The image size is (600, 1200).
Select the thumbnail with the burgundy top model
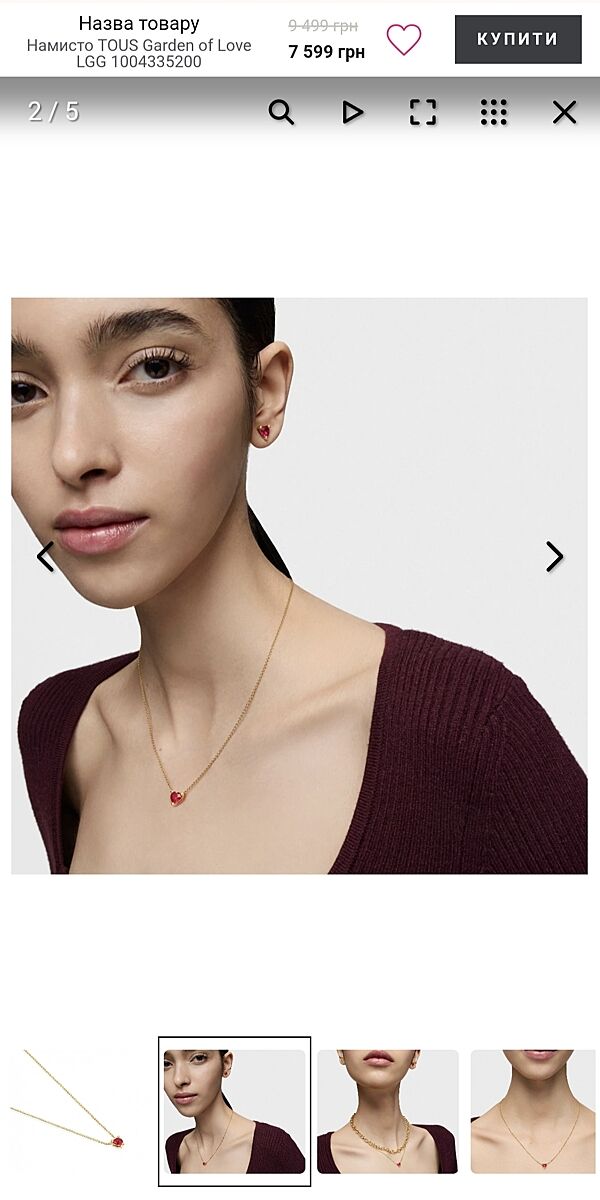[x=234, y=1111]
